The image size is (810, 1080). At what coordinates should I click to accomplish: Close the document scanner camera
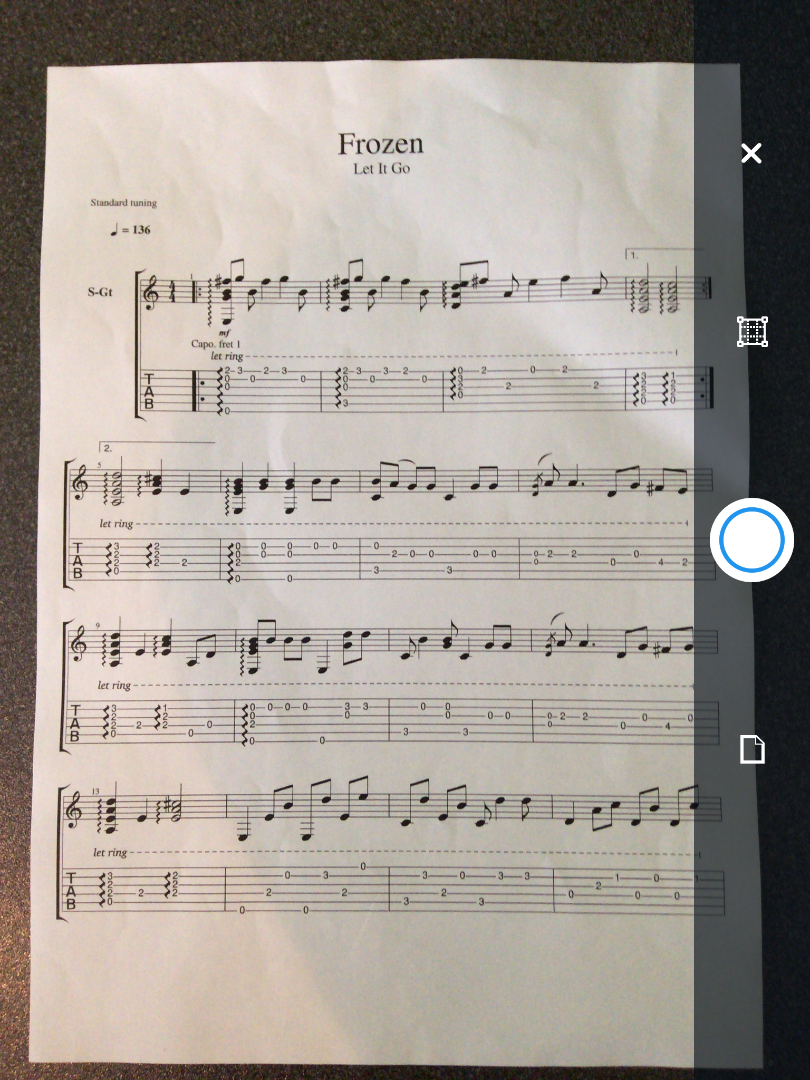pyautogui.click(x=751, y=153)
